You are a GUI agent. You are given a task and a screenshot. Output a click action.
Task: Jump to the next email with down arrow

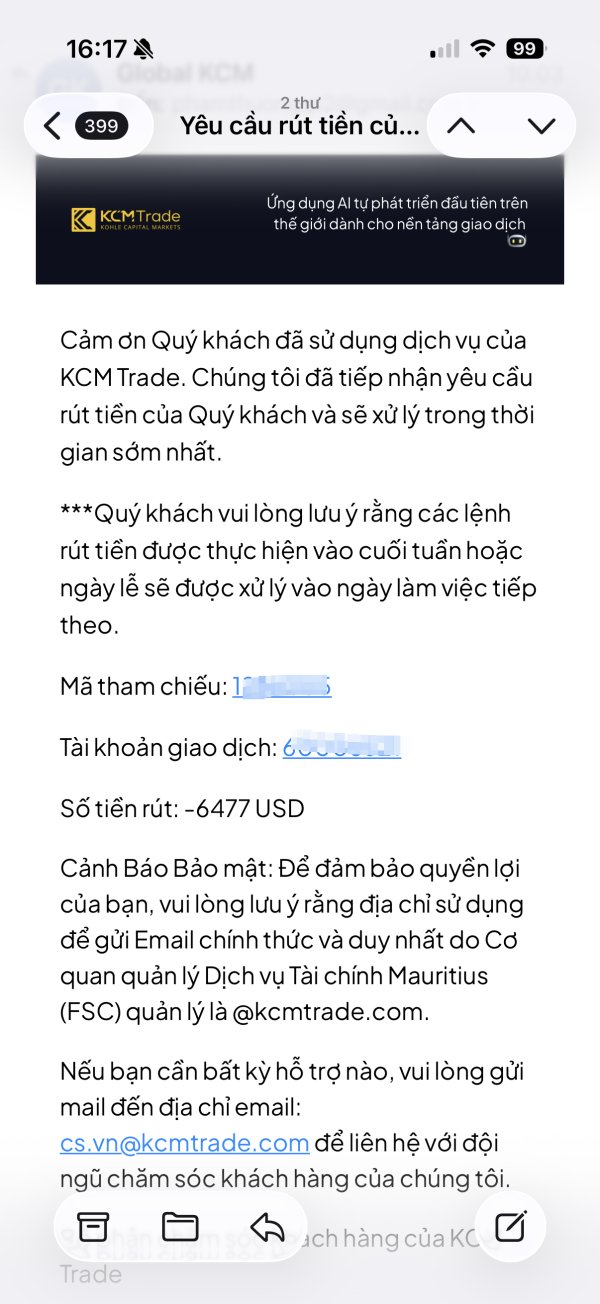[541, 125]
